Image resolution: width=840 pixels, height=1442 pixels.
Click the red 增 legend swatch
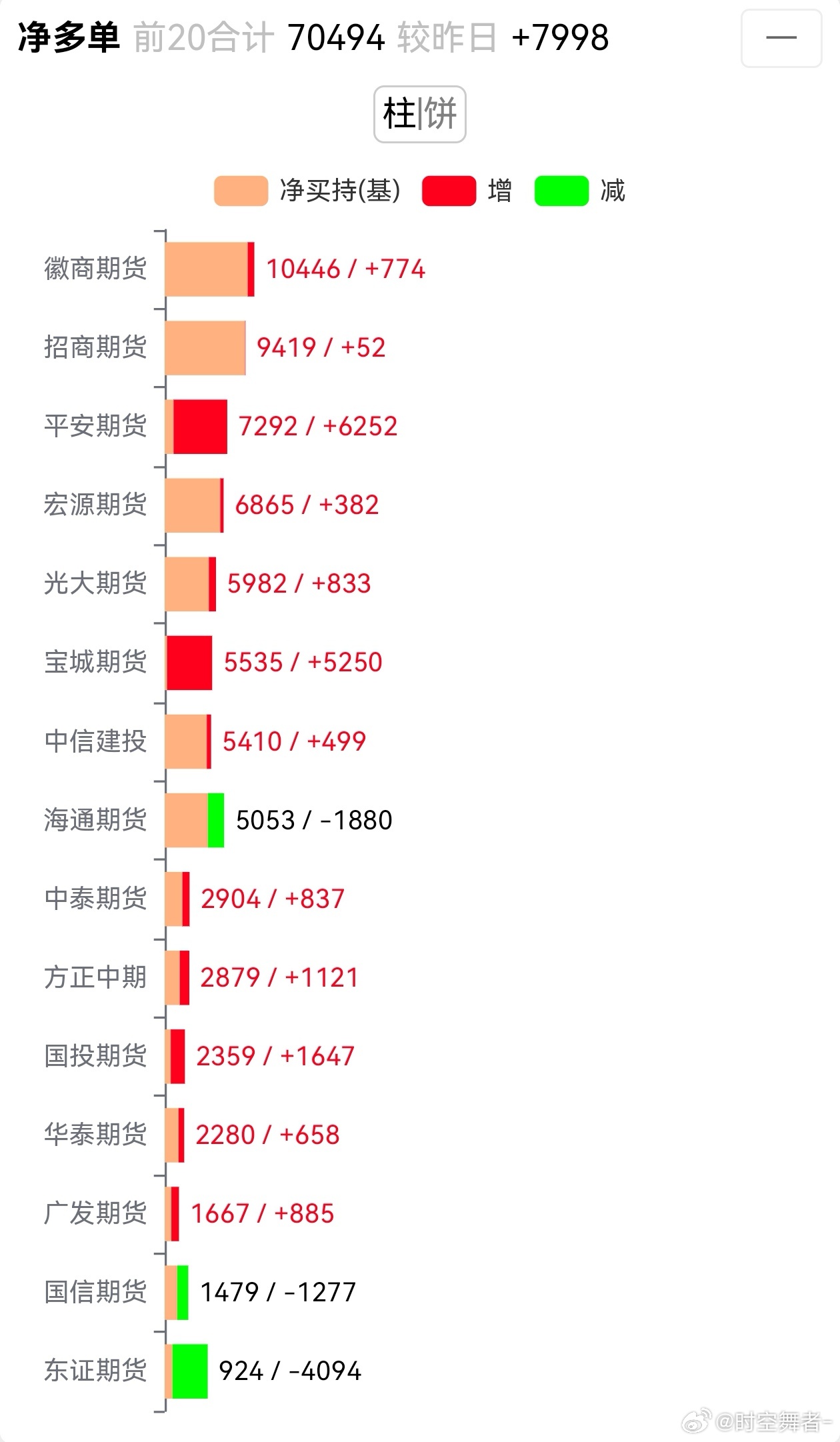pyautogui.click(x=447, y=191)
